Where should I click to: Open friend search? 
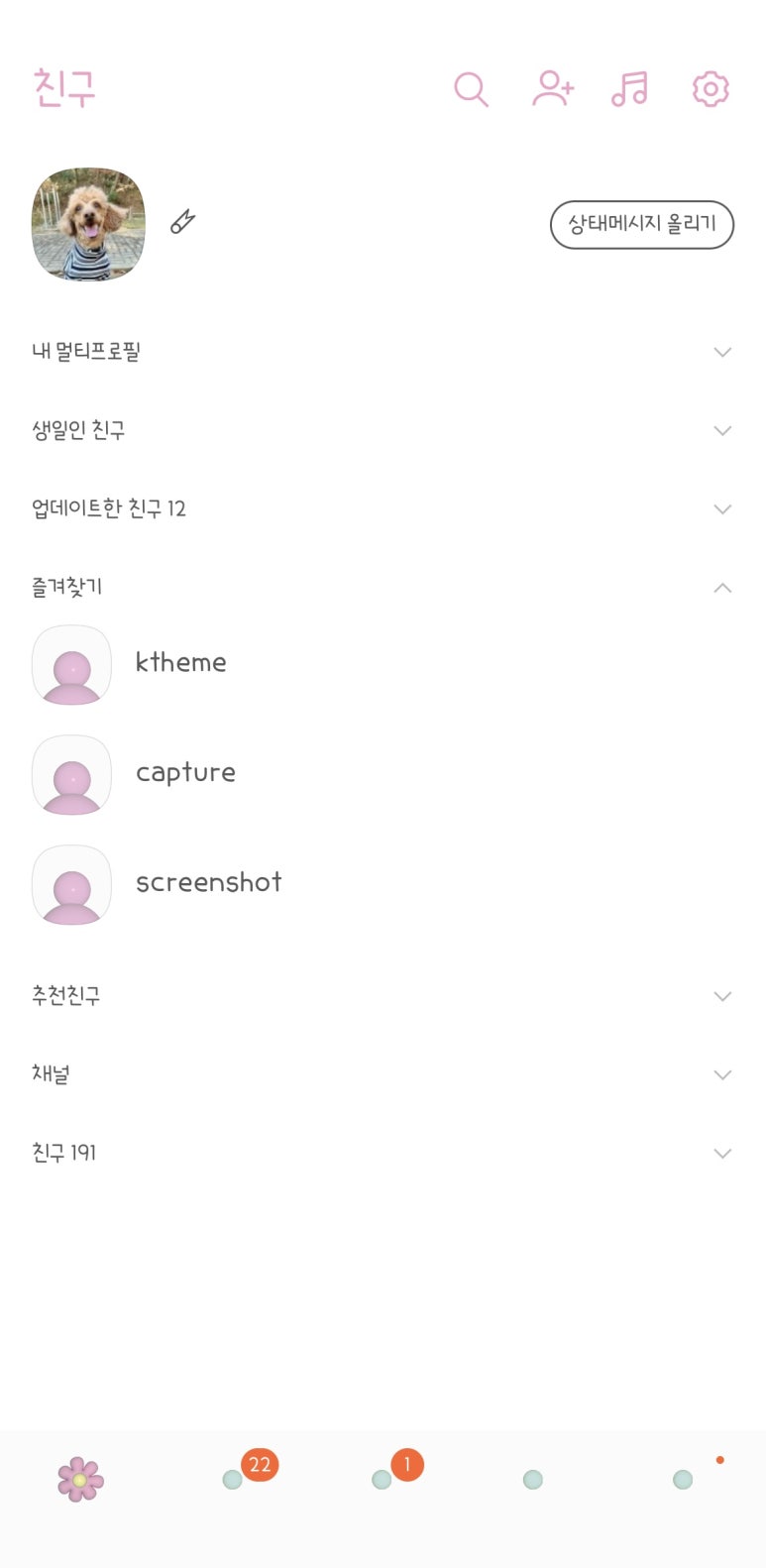471,89
